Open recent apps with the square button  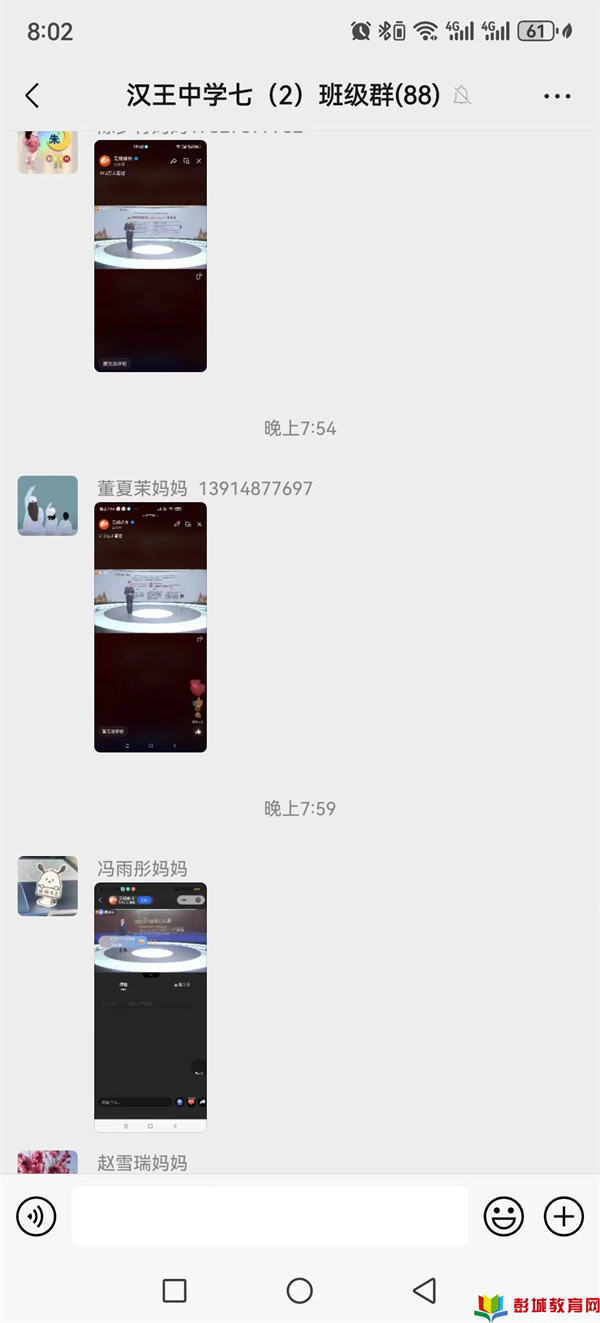tap(174, 1290)
